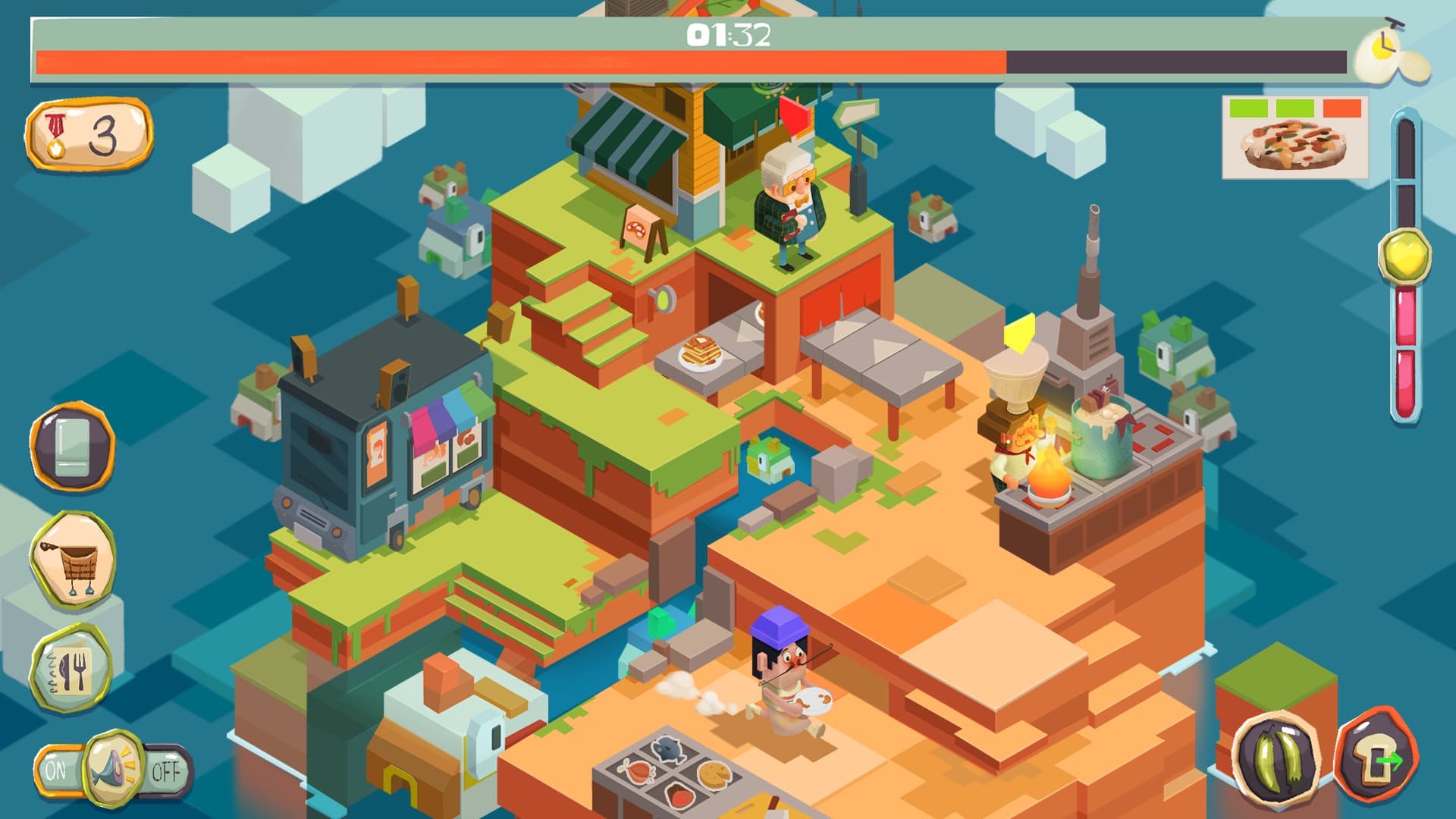Tap the customer with red flag
This screenshot has height=819, width=1456.
tap(790, 206)
